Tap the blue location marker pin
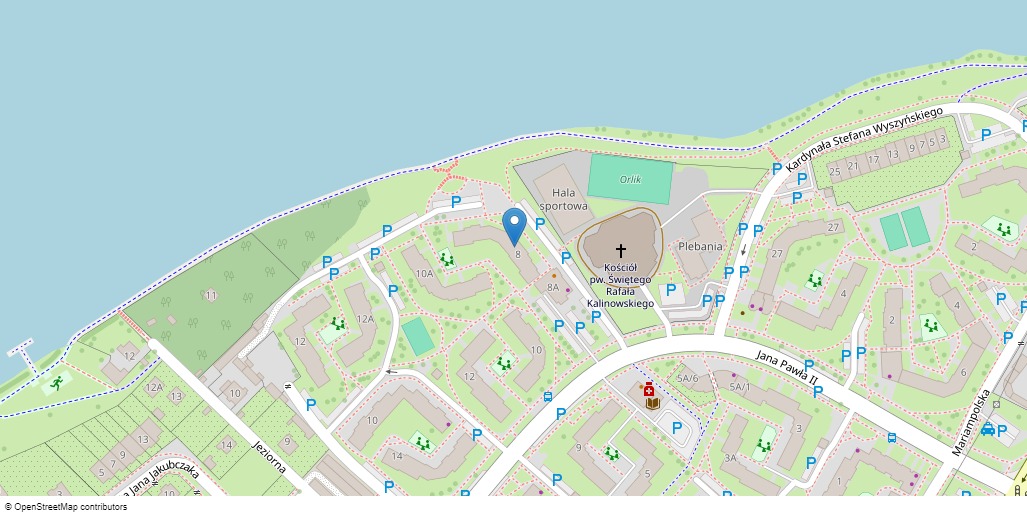The width and height of the screenshot is (1027, 515). click(514, 224)
